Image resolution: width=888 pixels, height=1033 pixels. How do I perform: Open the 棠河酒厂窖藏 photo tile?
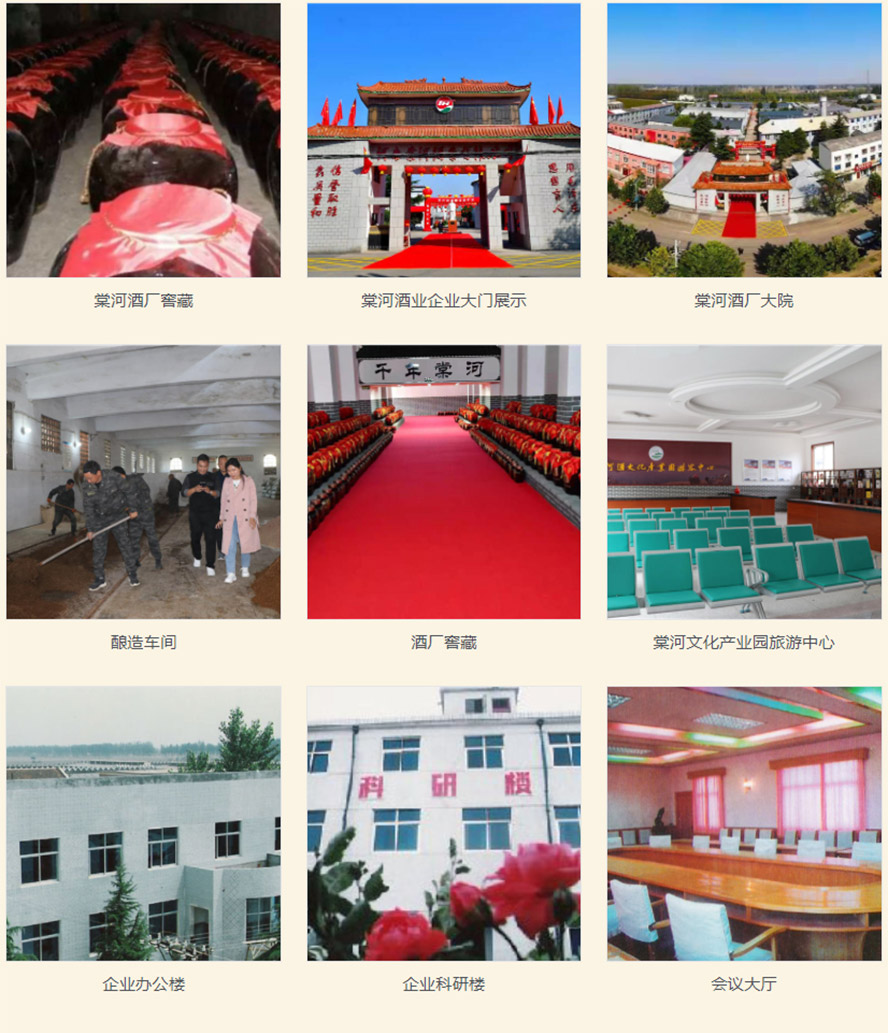143,140
